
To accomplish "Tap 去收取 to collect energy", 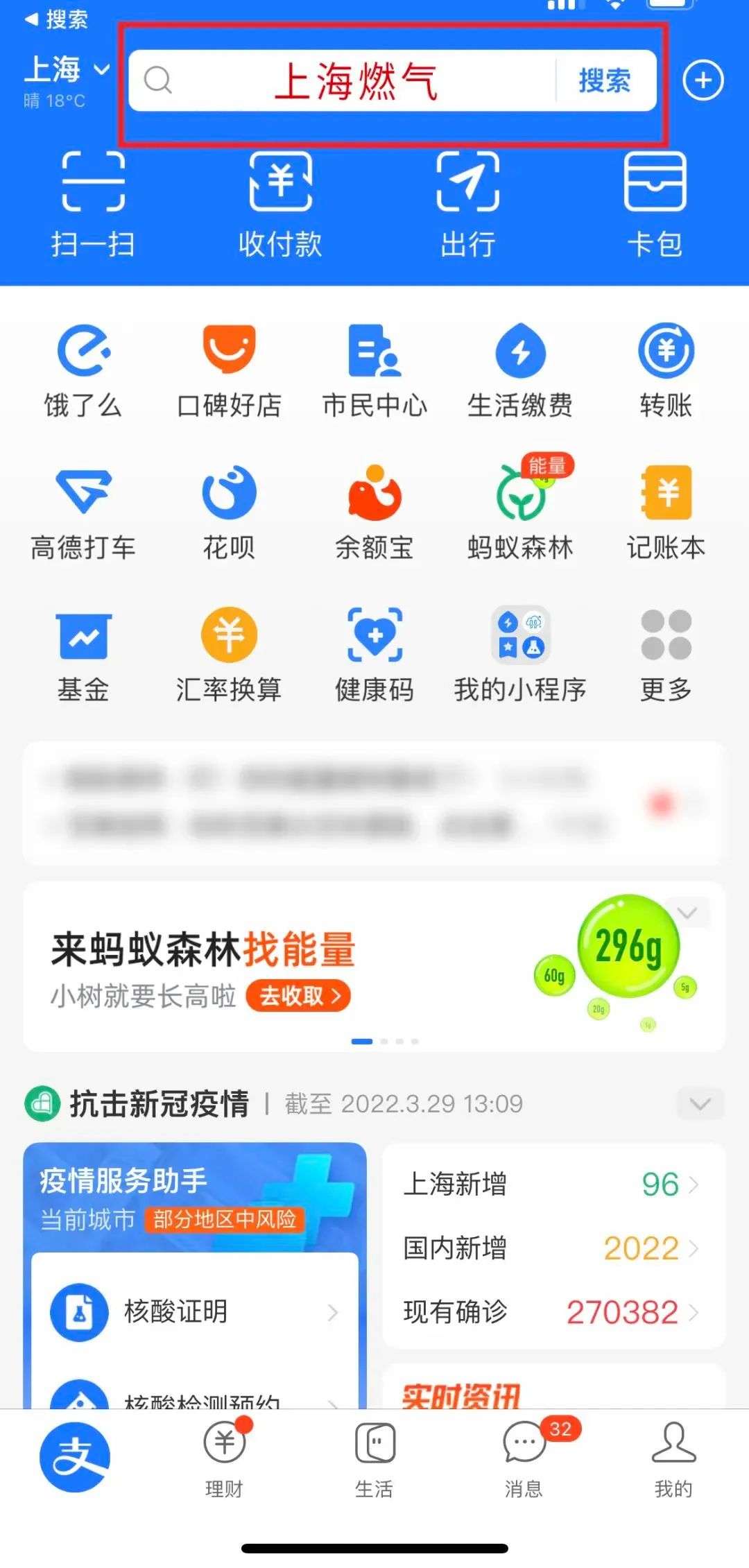I will click(297, 995).
